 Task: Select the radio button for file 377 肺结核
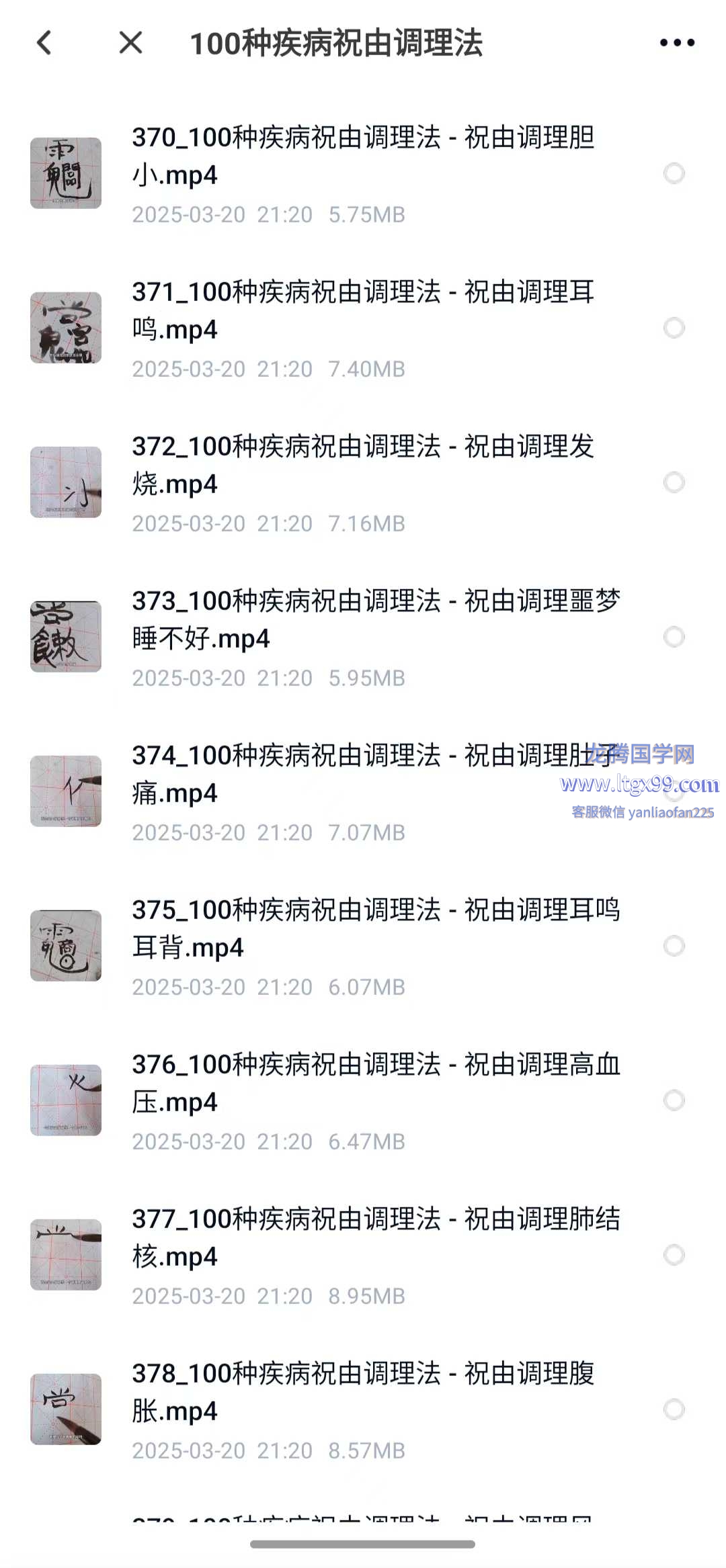tap(674, 1255)
